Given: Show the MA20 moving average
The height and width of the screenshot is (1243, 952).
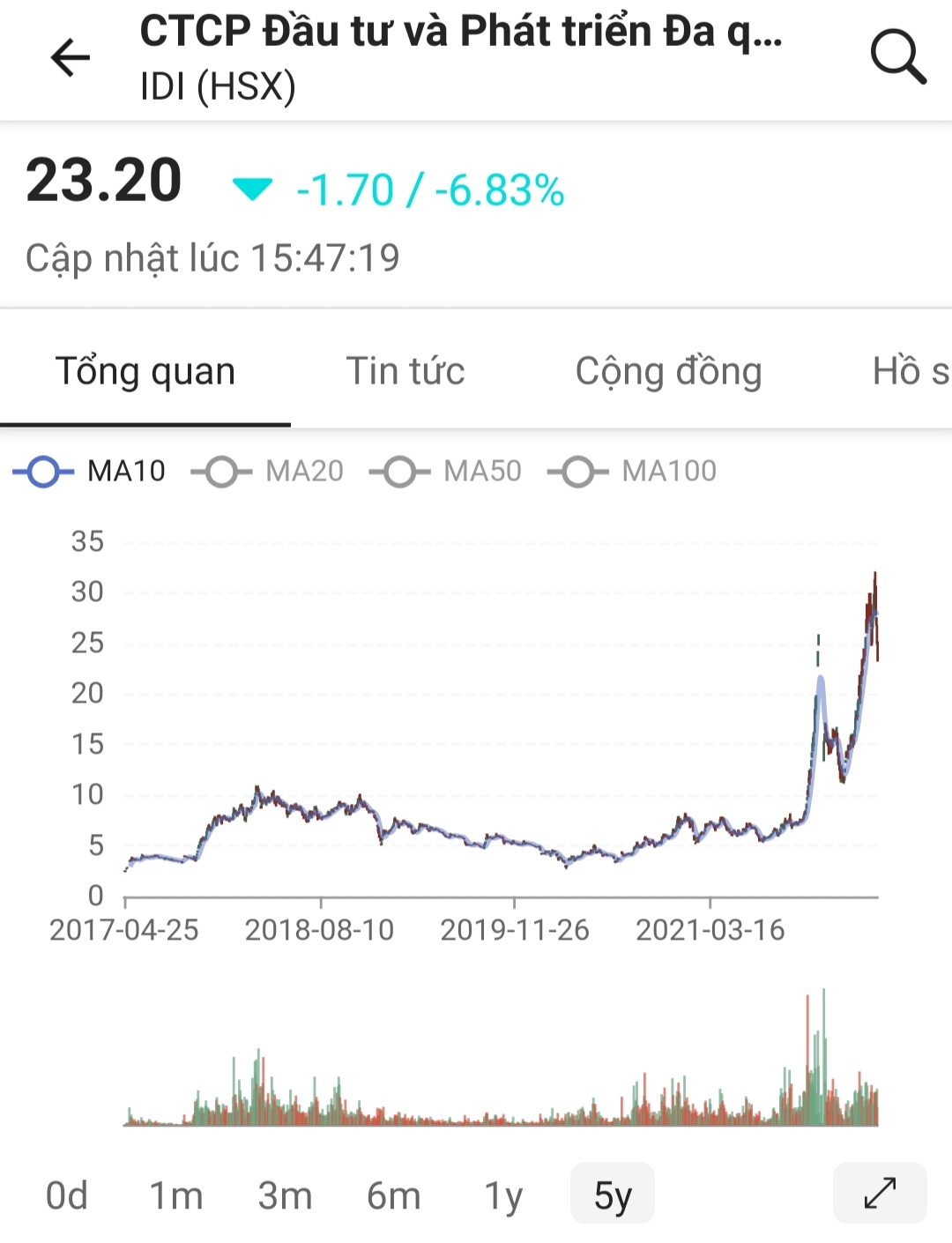Looking at the screenshot, I should (268, 472).
